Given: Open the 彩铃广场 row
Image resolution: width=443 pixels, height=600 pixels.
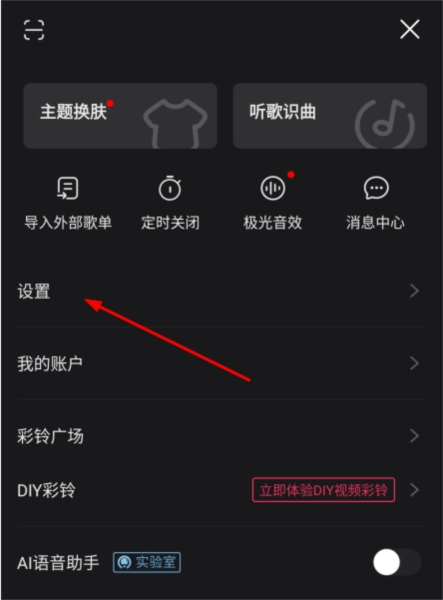Looking at the screenshot, I should click(x=222, y=436).
